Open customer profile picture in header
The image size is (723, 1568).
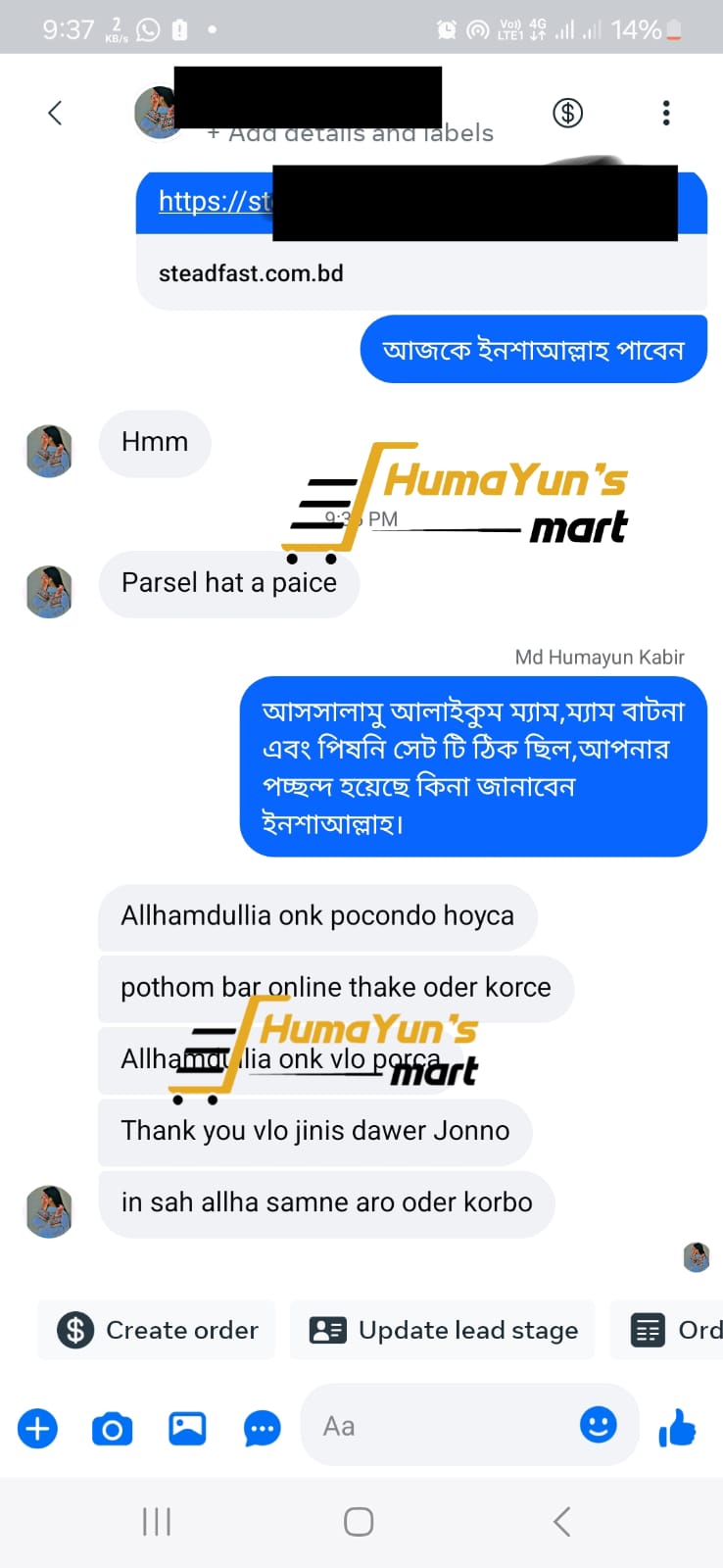pyautogui.click(x=157, y=111)
